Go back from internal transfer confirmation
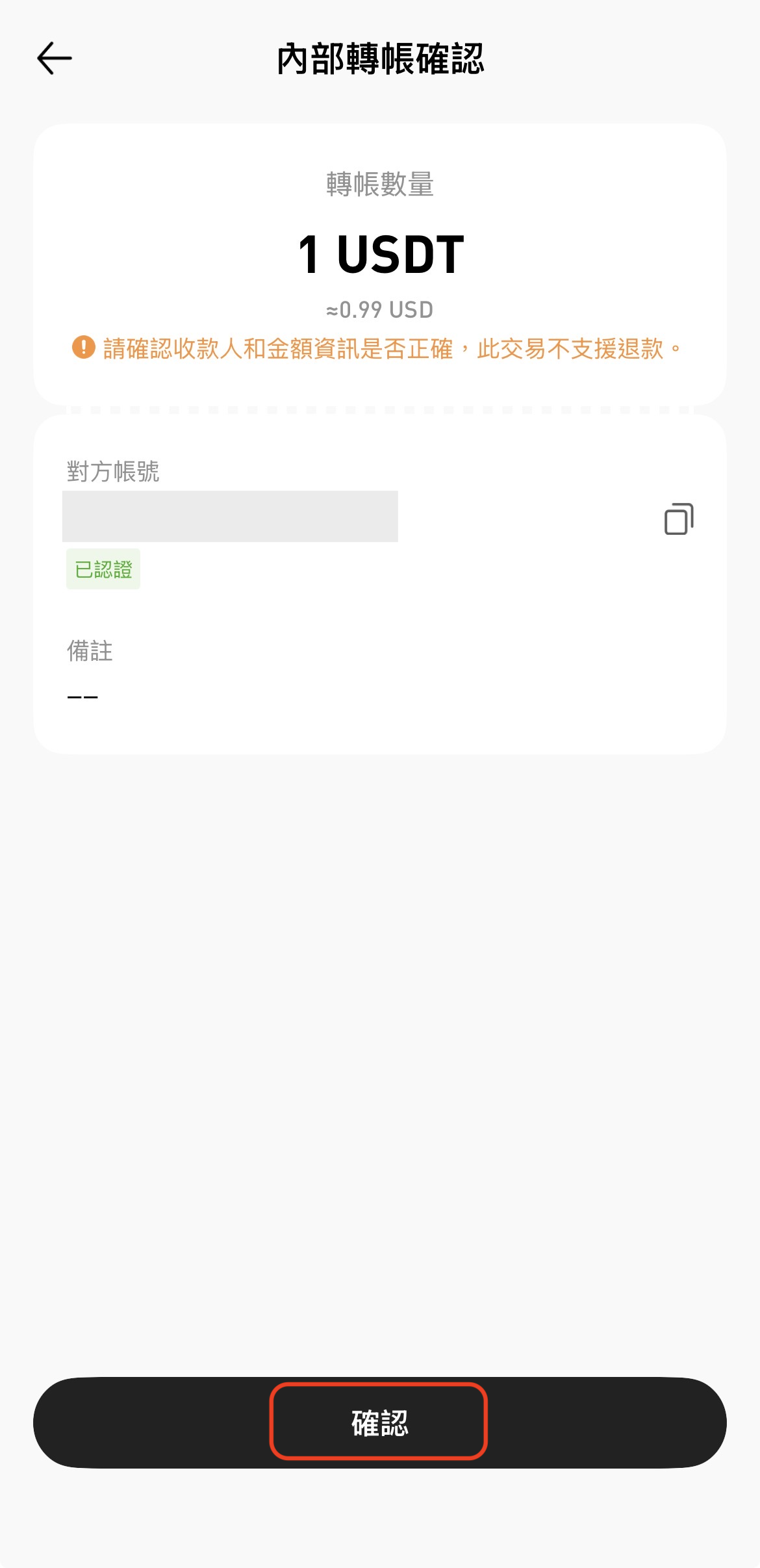Viewport: 760px width, 1568px height. click(54, 58)
